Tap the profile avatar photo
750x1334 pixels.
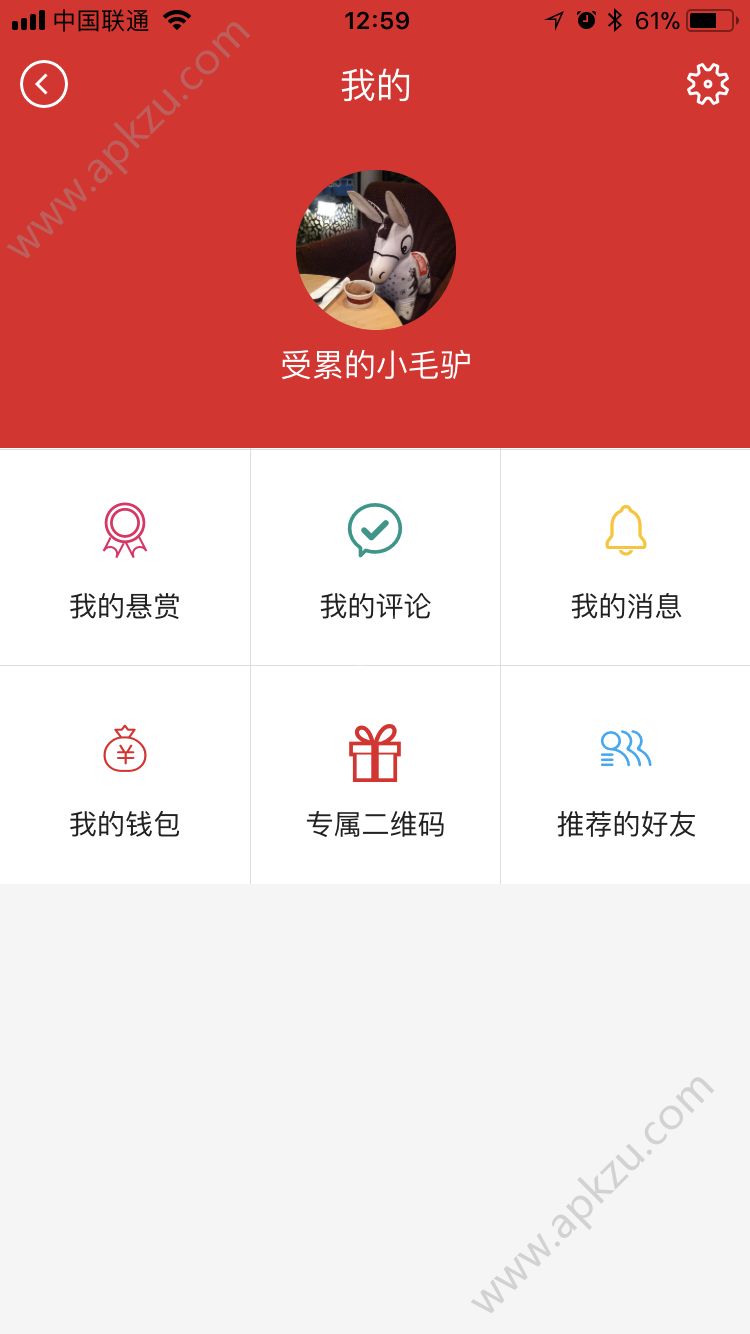[x=375, y=250]
